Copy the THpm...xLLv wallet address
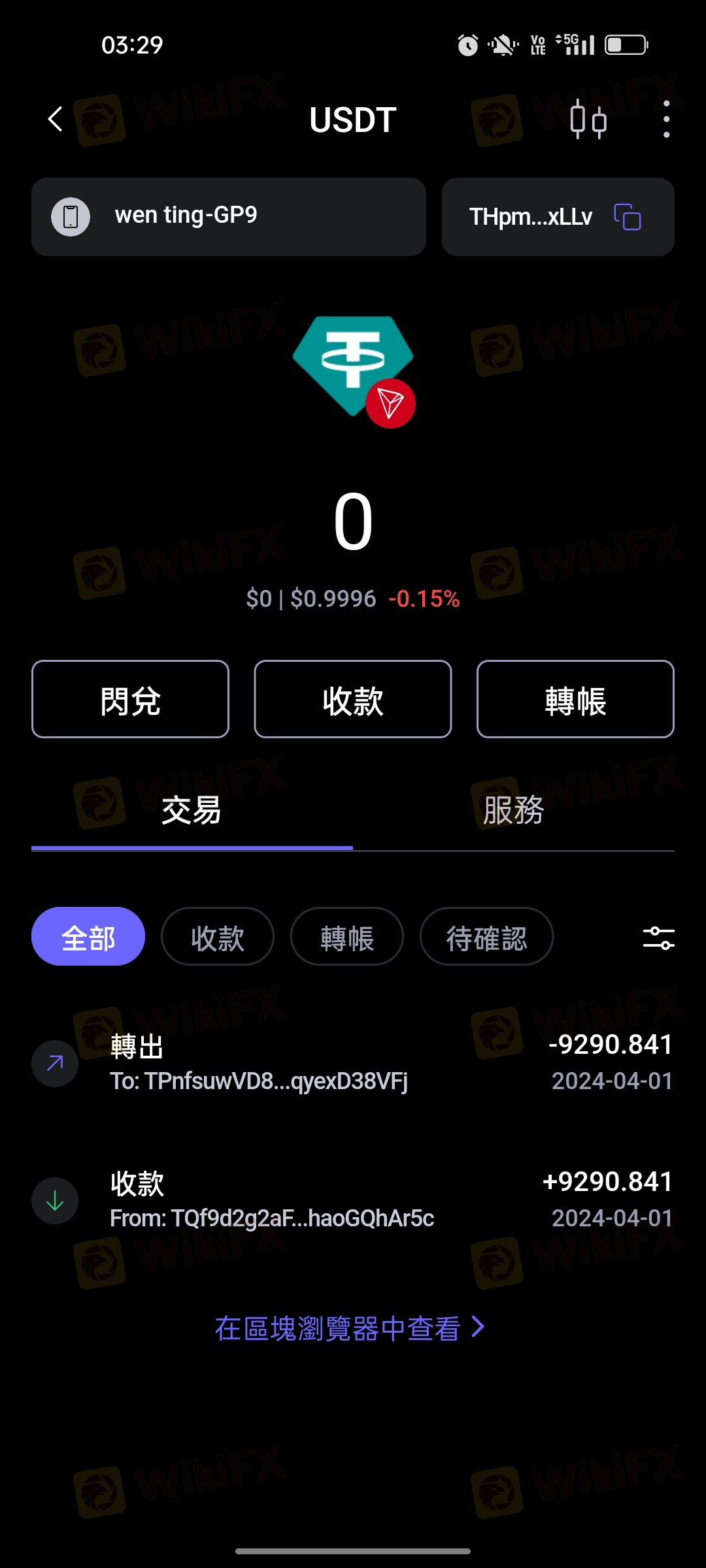Viewport: 706px width, 1568px height. 627,217
